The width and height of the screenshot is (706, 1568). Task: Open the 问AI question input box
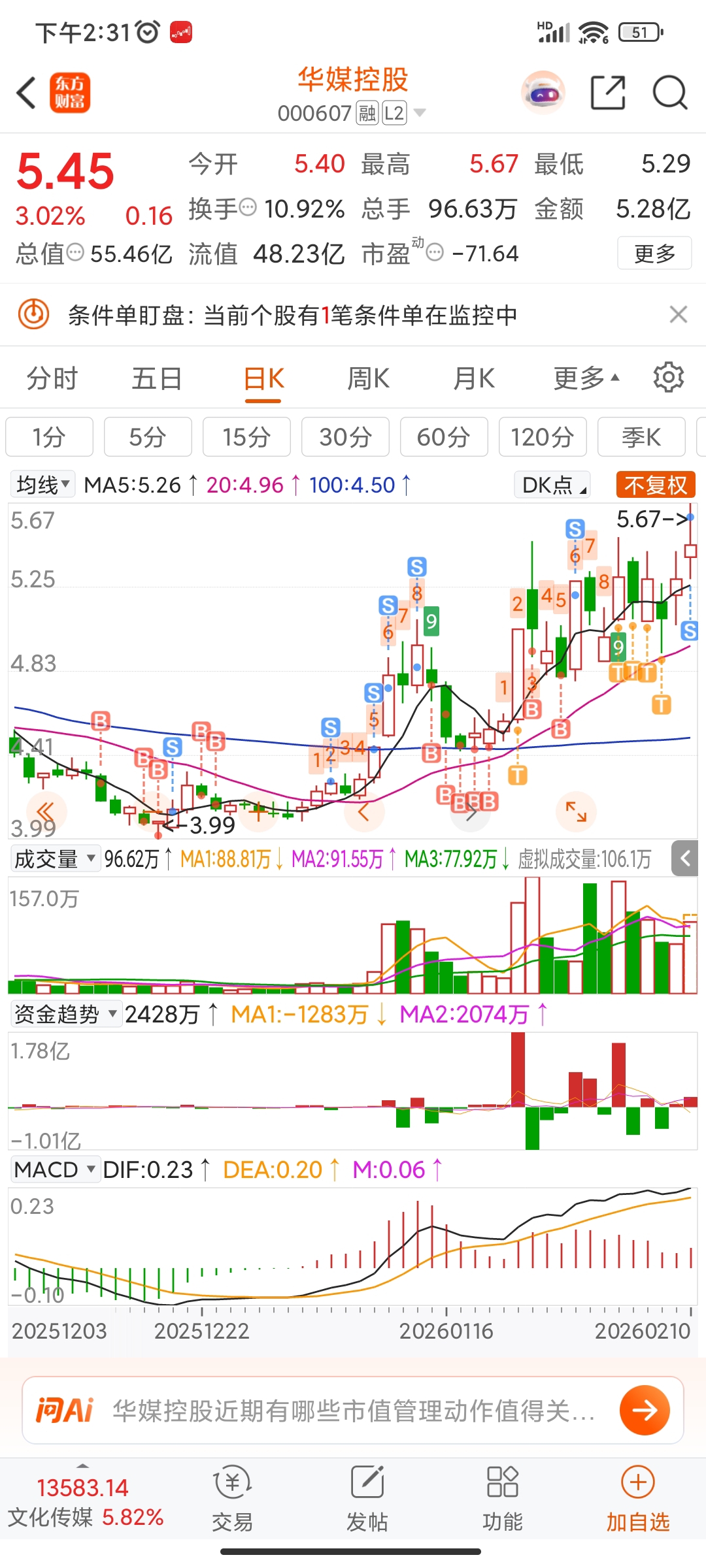tap(353, 1411)
